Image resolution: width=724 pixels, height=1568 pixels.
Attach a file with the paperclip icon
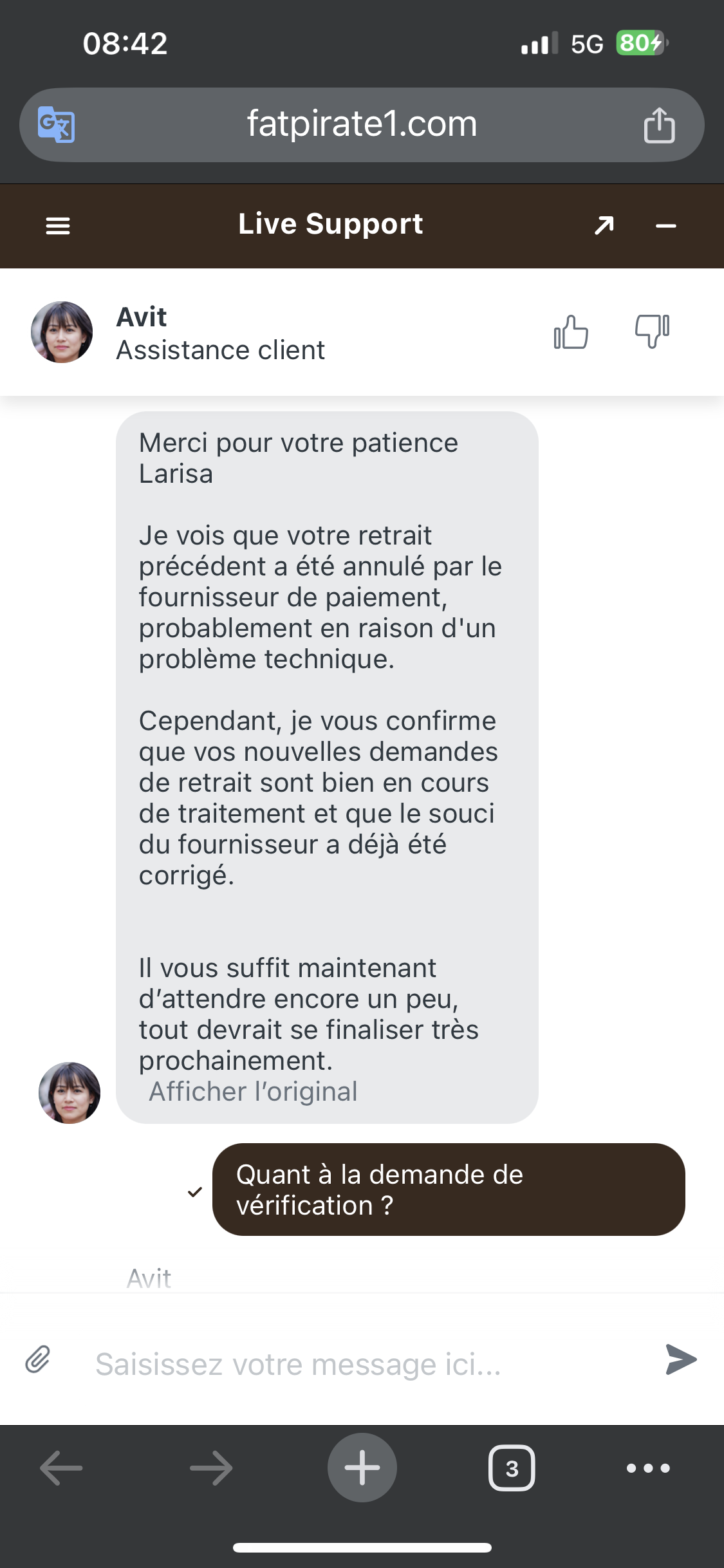point(38,1359)
